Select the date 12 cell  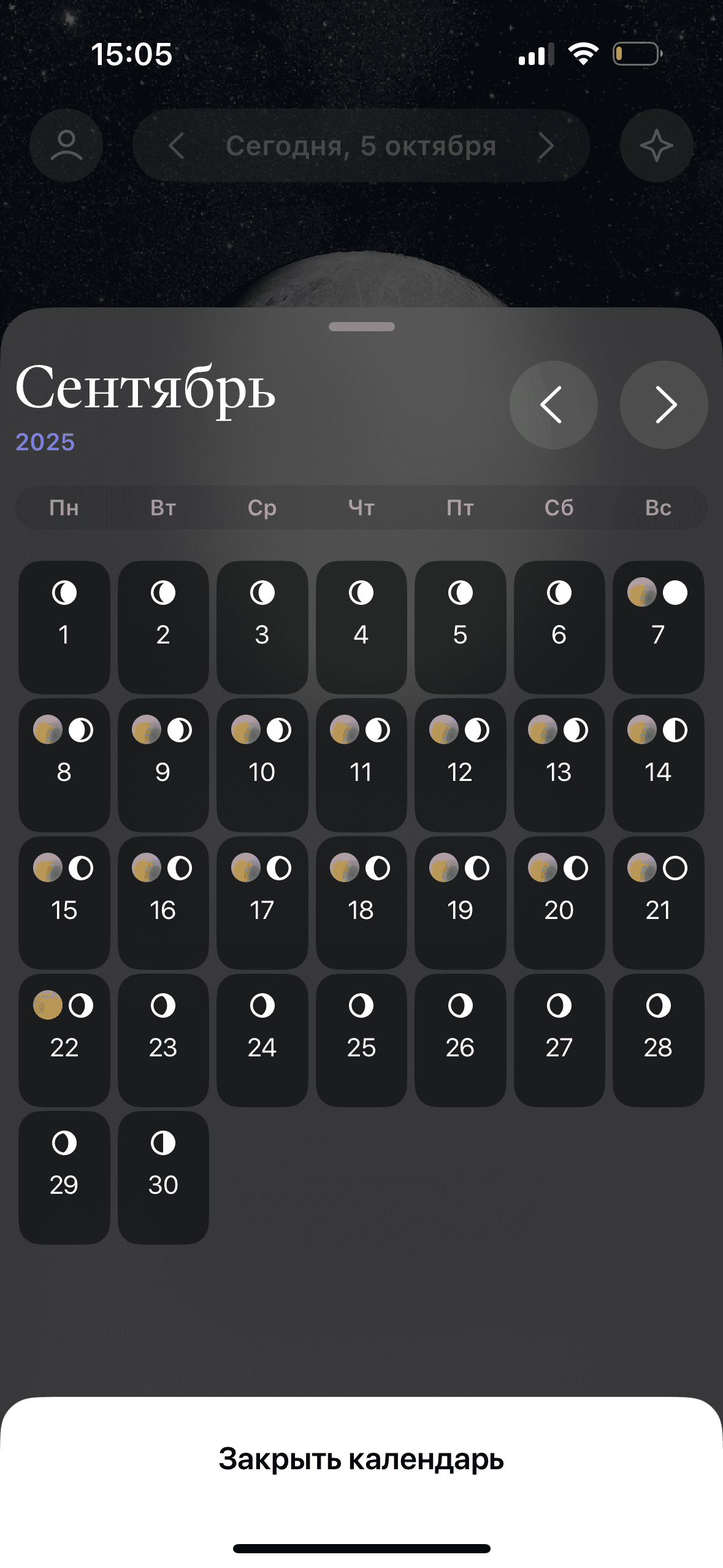[460, 764]
